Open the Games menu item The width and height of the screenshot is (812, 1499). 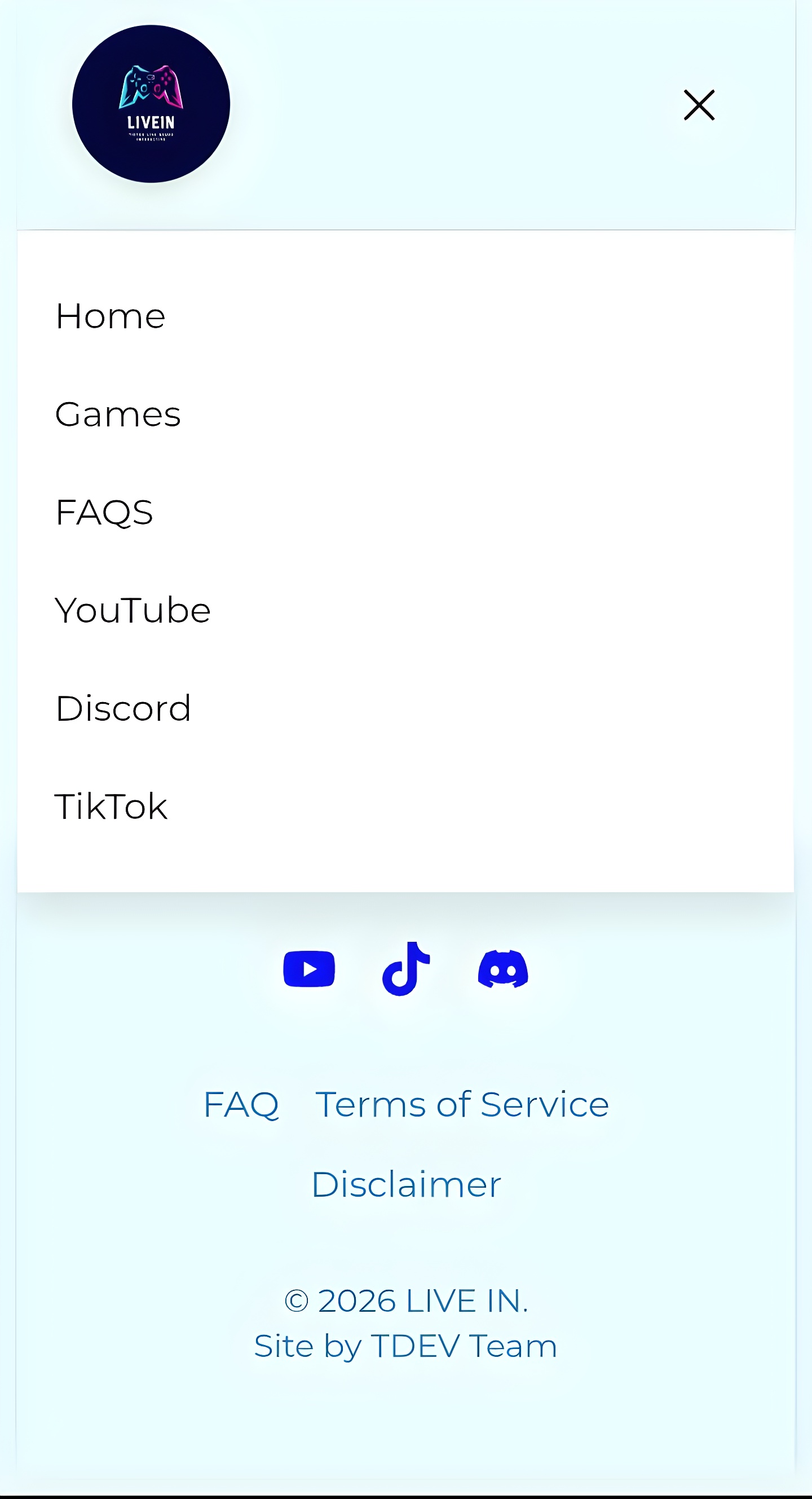[118, 414]
